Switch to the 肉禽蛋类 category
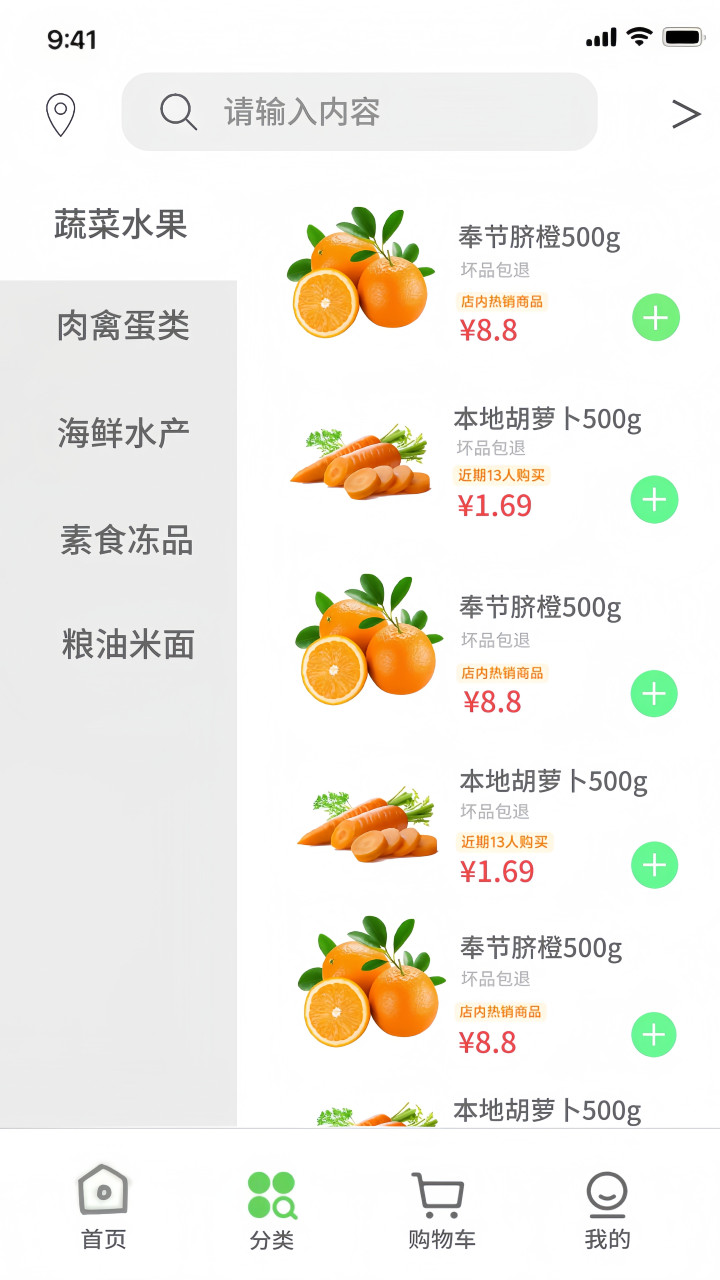Viewport: 720px width, 1280px height. click(123, 326)
